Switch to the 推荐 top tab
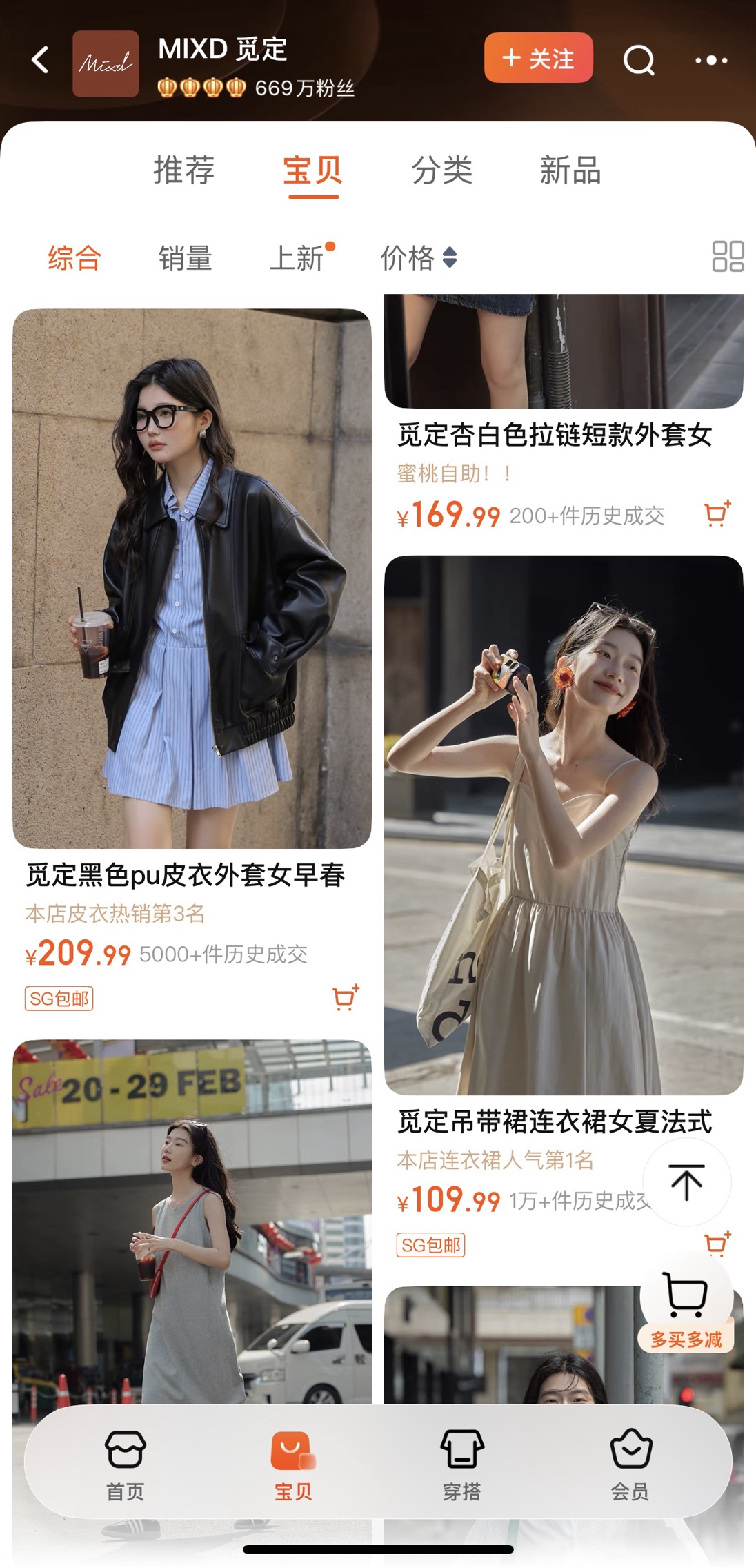This screenshot has height=1568, width=756. pos(184,170)
